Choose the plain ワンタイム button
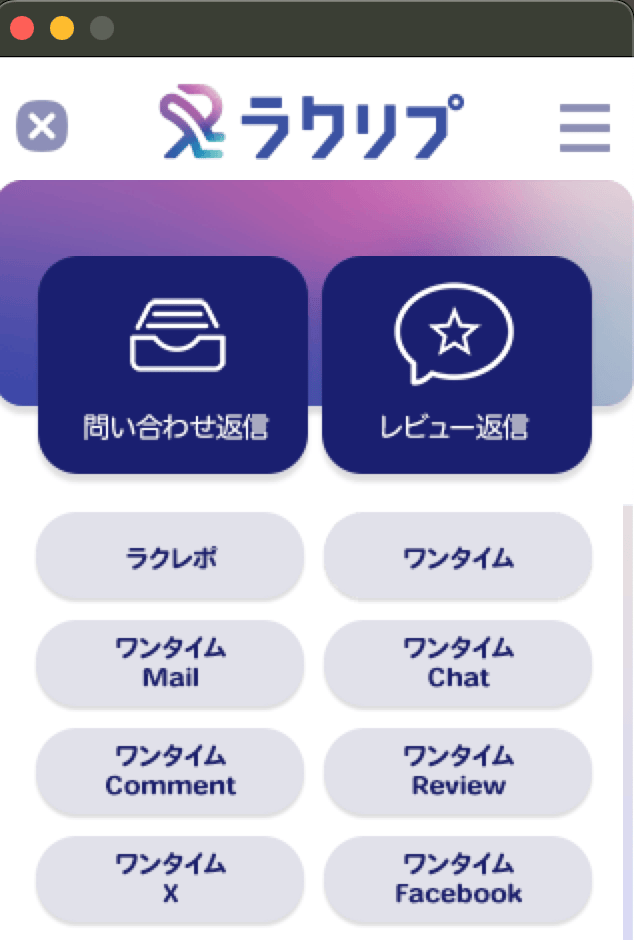This screenshot has height=940, width=634. [x=458, y=557]
